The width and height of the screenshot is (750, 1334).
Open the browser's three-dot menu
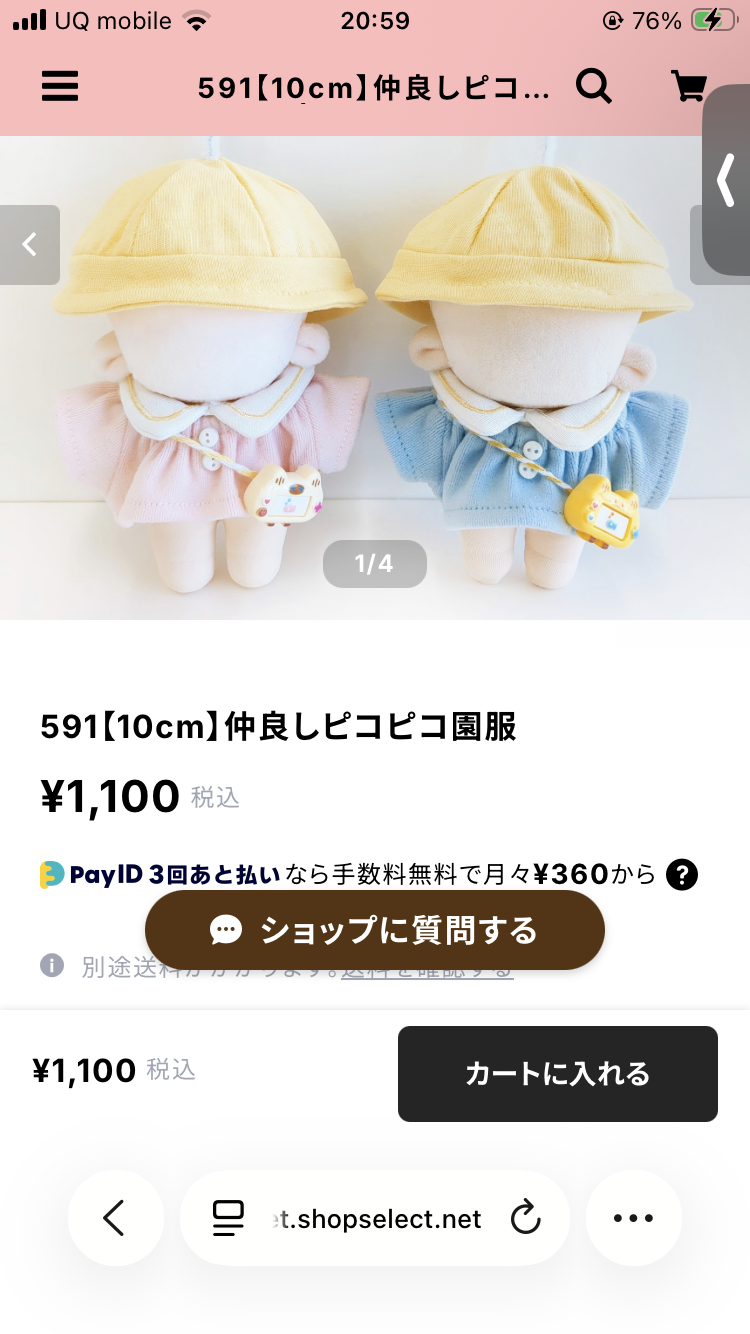pos(633,1218)
